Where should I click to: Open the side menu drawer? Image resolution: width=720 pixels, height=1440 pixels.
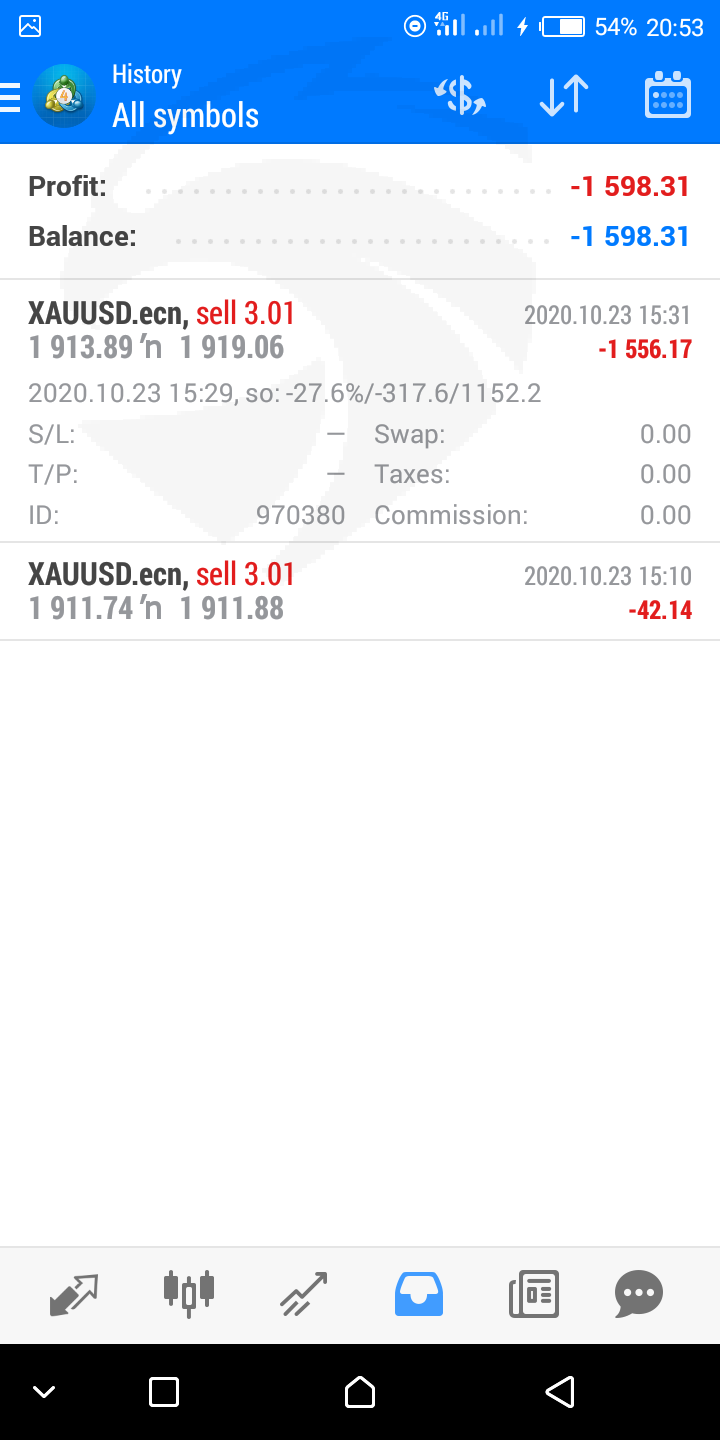tap(10, 97)
